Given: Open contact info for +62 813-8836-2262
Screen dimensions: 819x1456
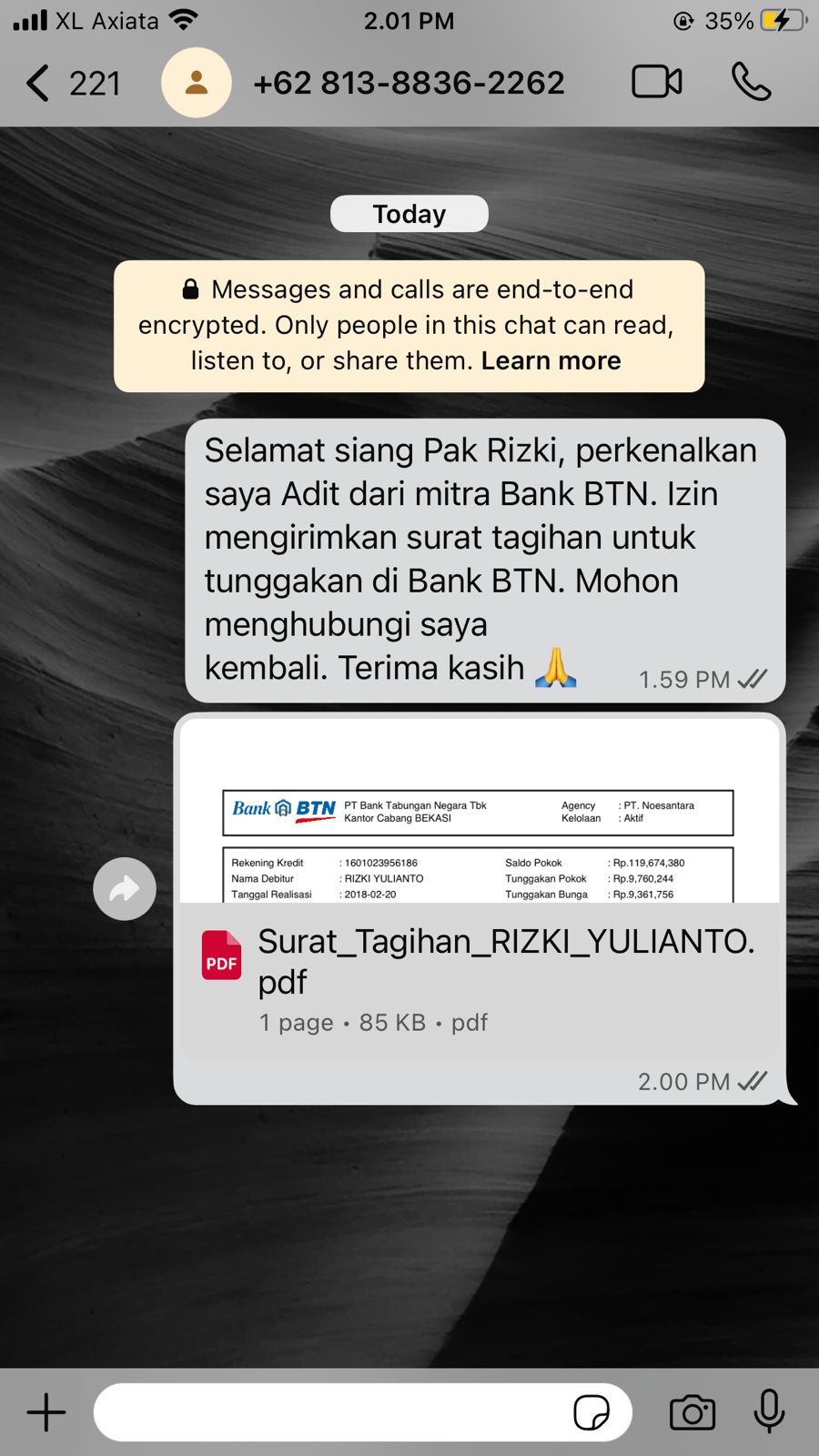Looking at the screenshot, I should pyautogui.click(x=408, y=83).
